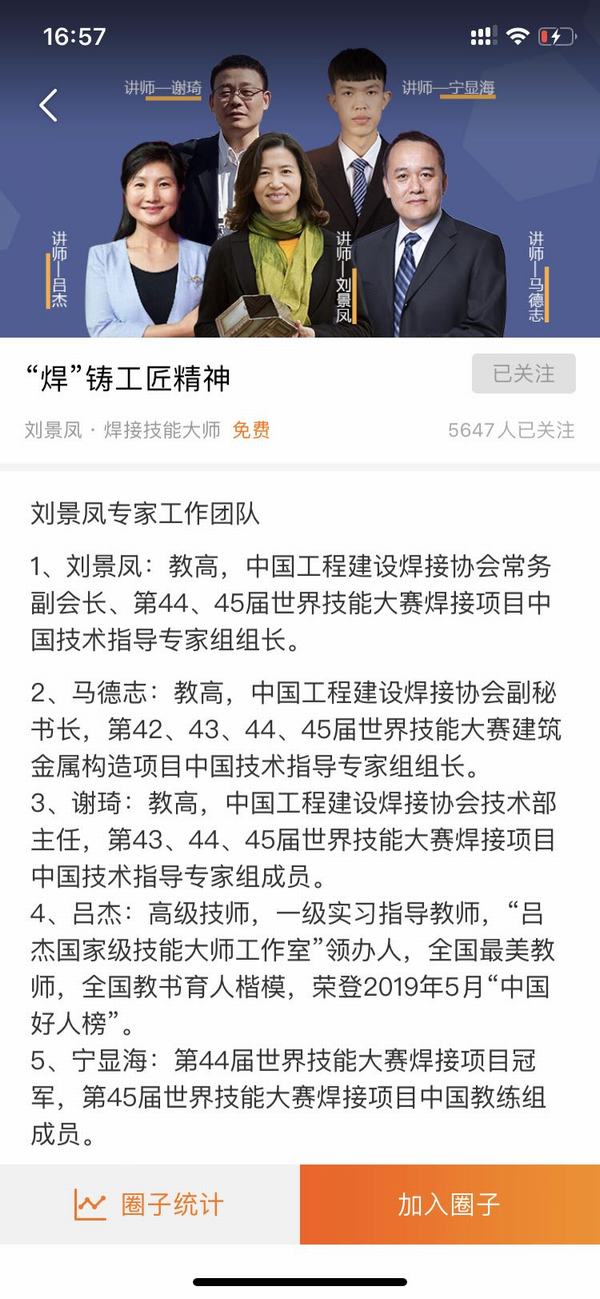Screen dimensions: 600x1299
Task: Tap 加入圈子 to join the circle
Action: (x=449, y=1204)
